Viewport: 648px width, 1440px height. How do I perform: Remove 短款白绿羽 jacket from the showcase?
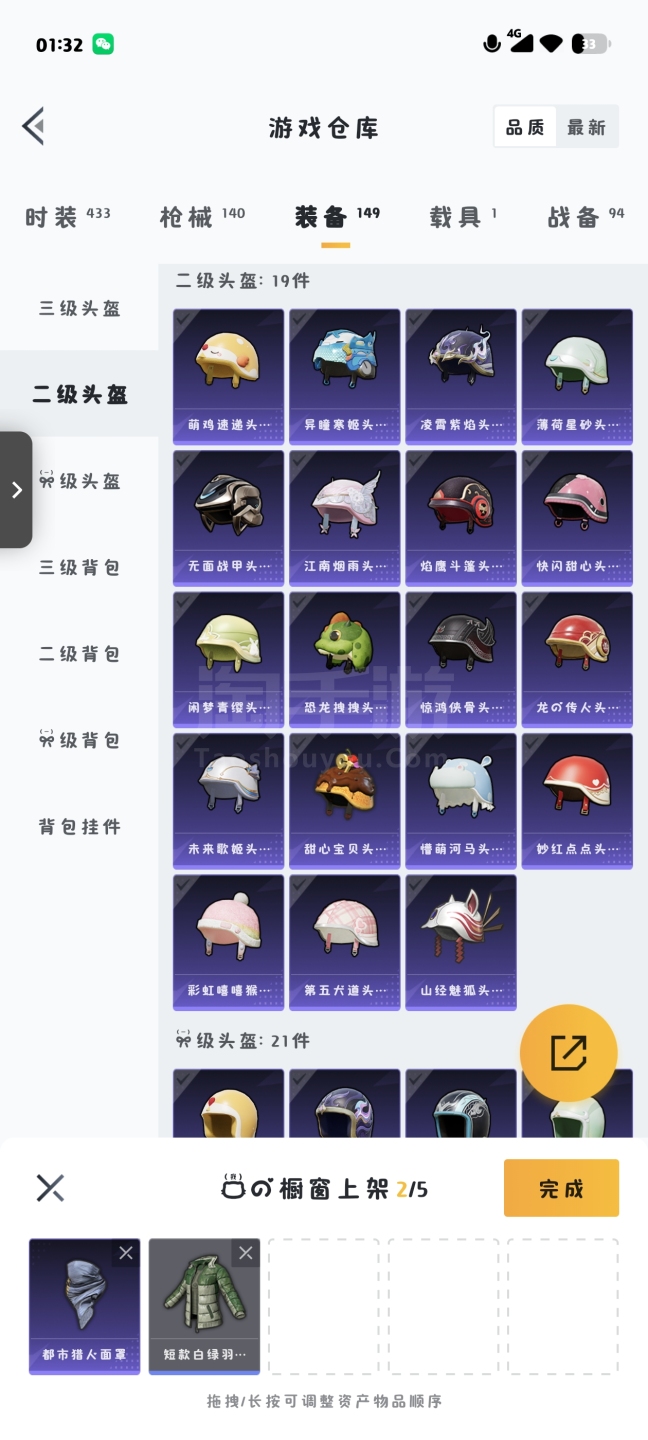pyautogui.click(x=246, y=1253)
